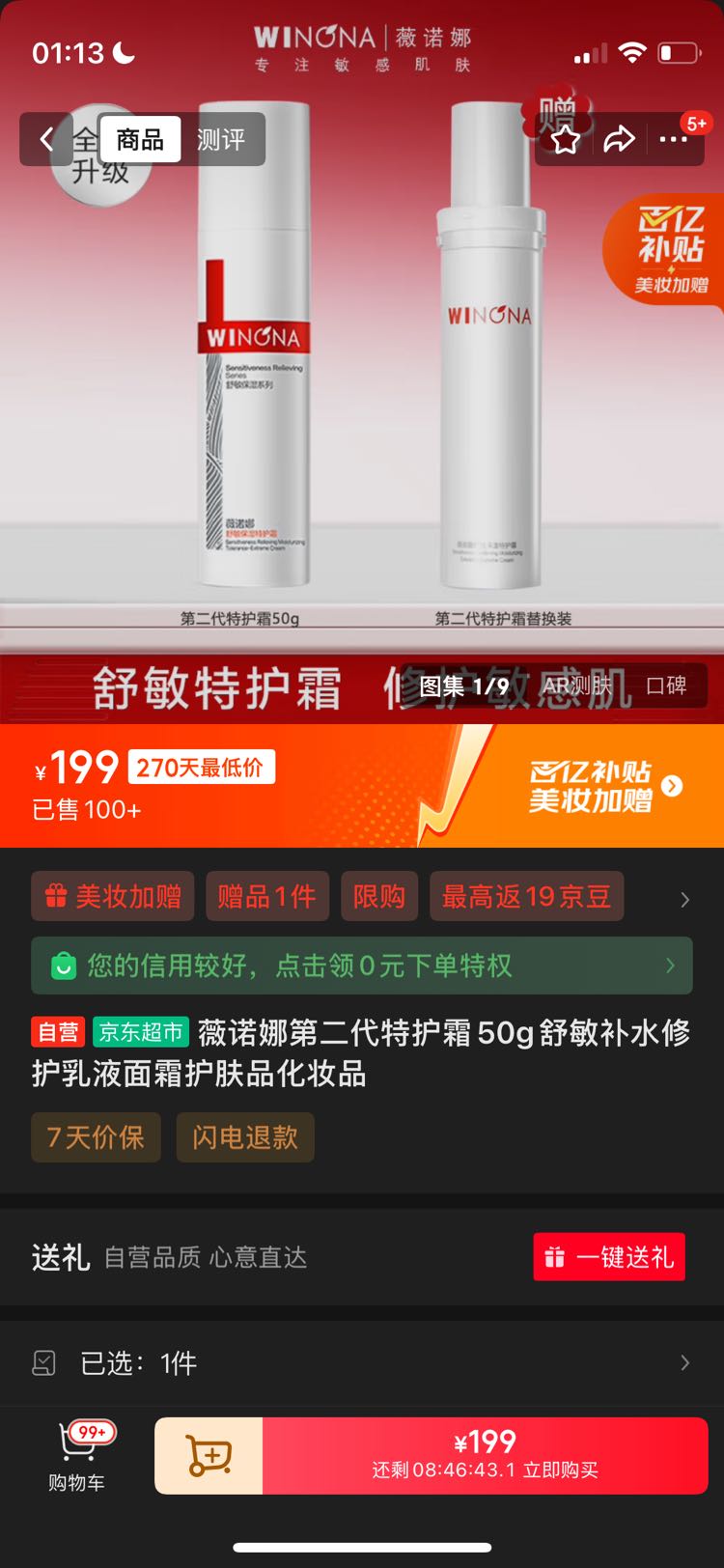Open AR测肤 feature
Viewport: 724px width, 1568px height.
pos(577,686)
